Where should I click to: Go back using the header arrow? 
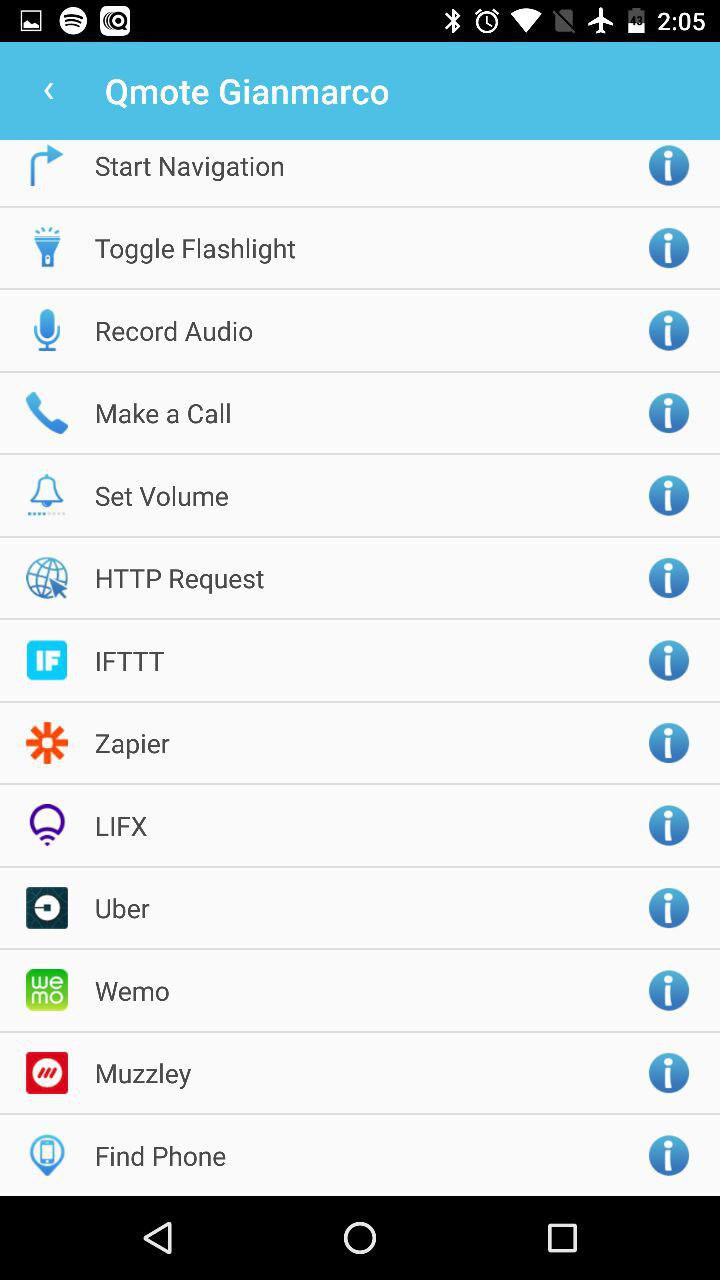point(48,91)
